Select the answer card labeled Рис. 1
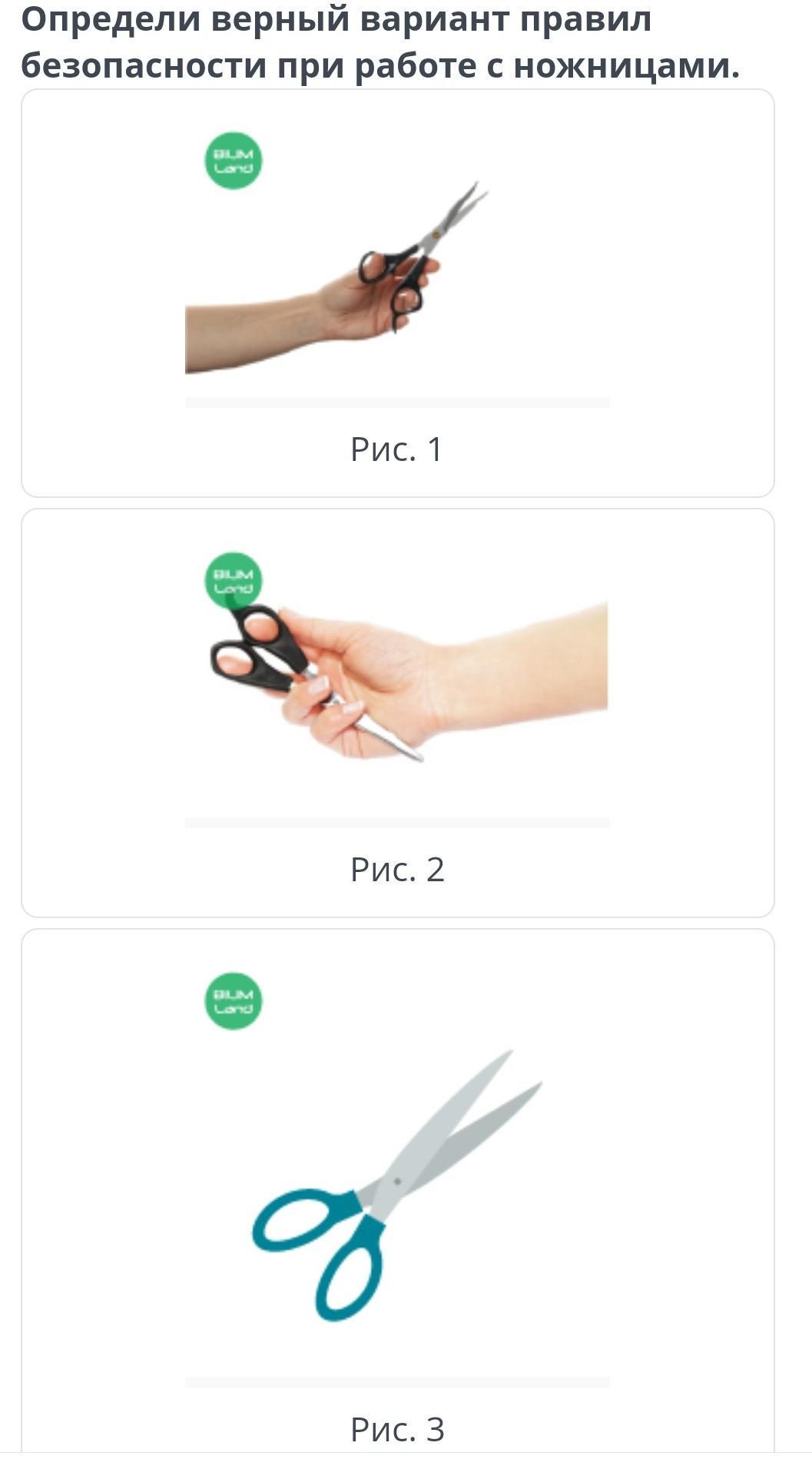 [397, 293]
